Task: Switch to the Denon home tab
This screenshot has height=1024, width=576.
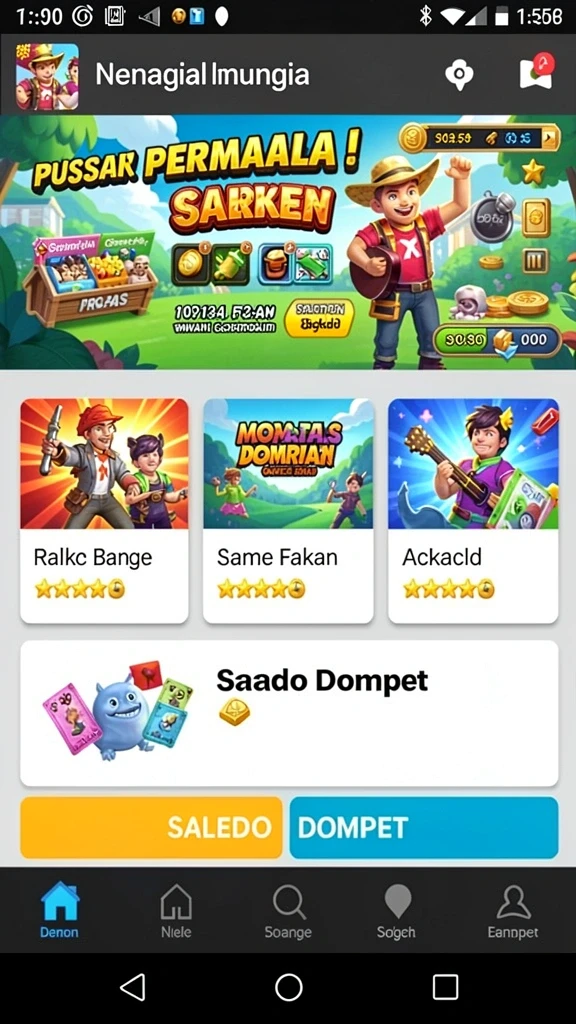Action: [x=59, y=911]
